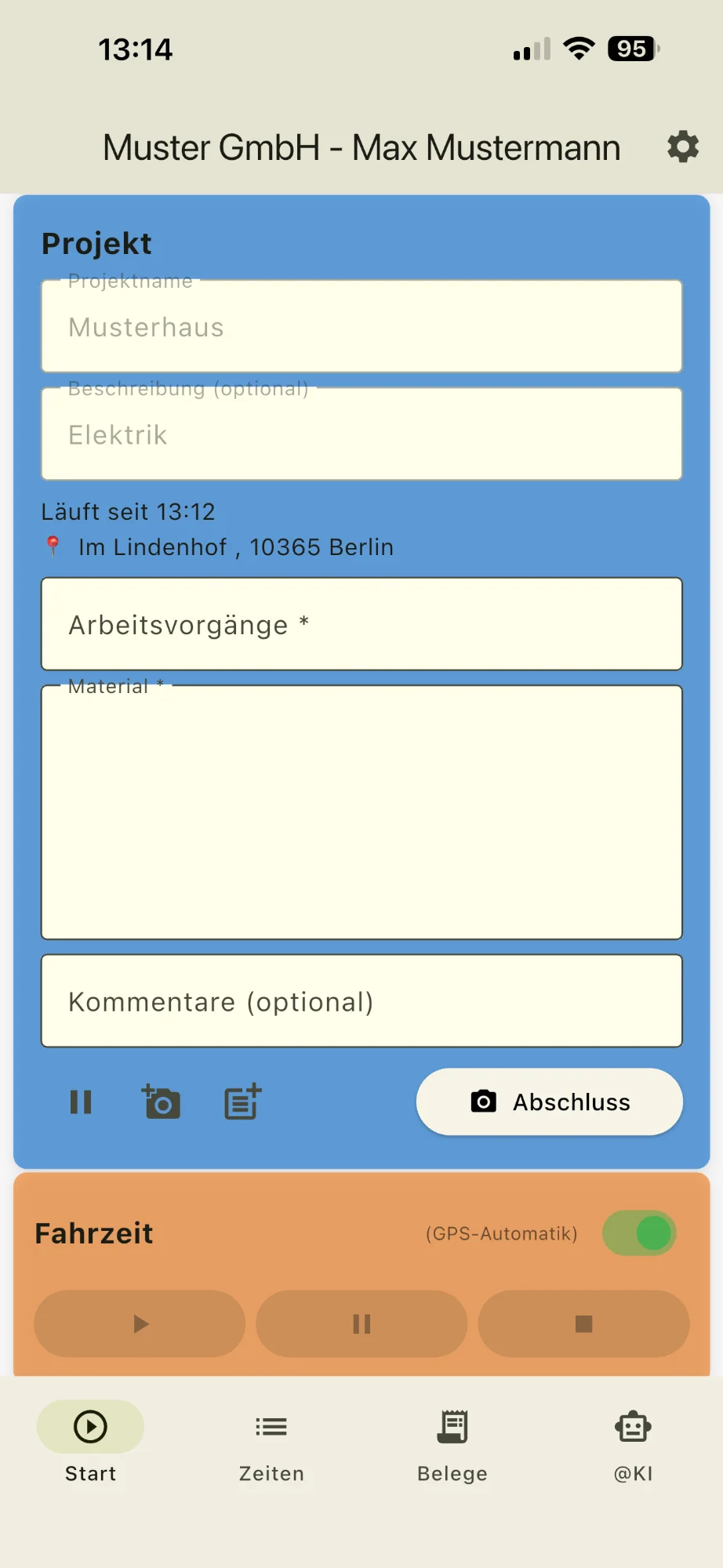Start the Fahrzeit recording

[139, 1323]
